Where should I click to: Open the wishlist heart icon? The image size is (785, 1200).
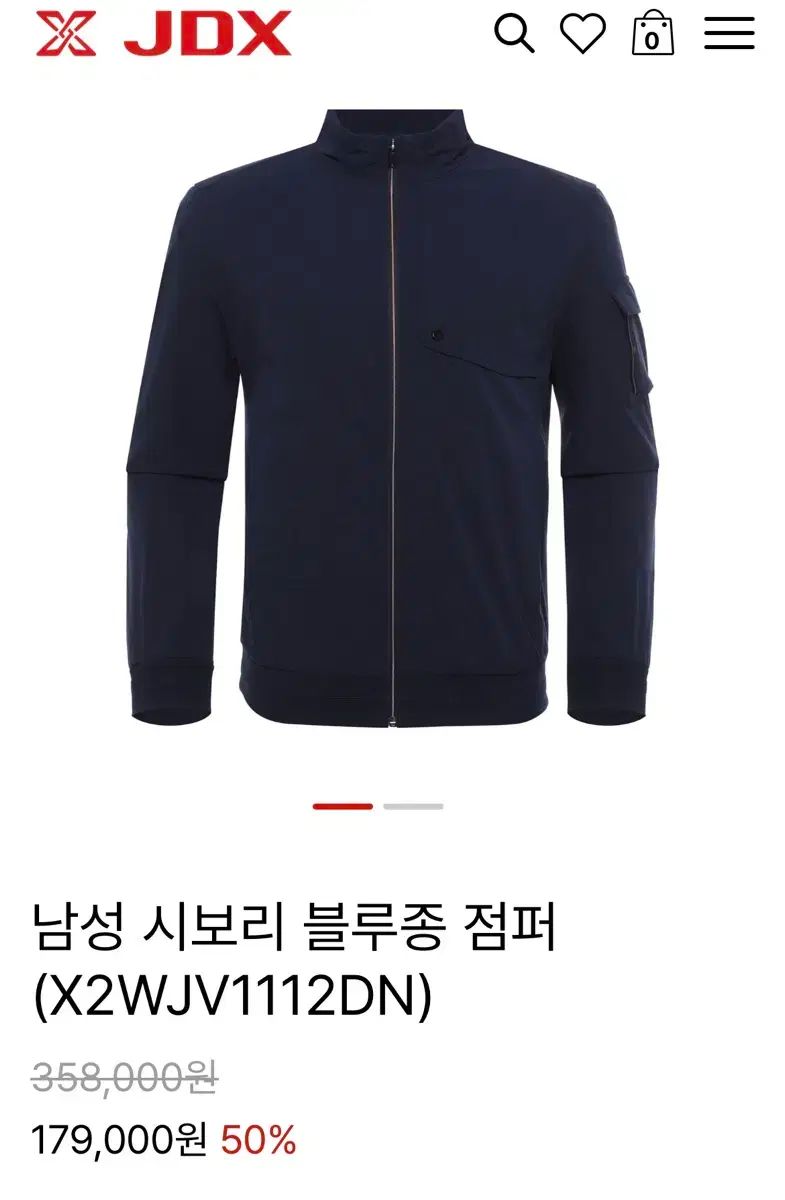pos(582,34)
